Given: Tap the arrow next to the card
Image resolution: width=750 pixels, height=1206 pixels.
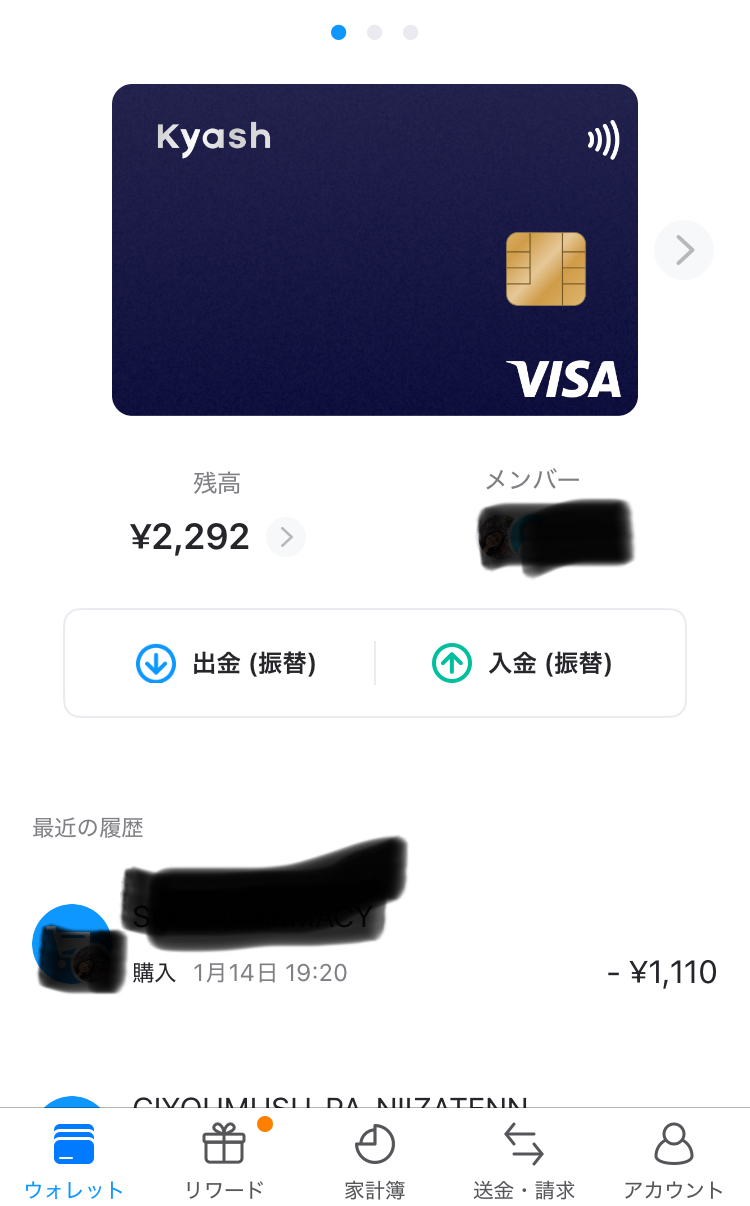Looking at the screenshot, I should [x=684, y=249].
